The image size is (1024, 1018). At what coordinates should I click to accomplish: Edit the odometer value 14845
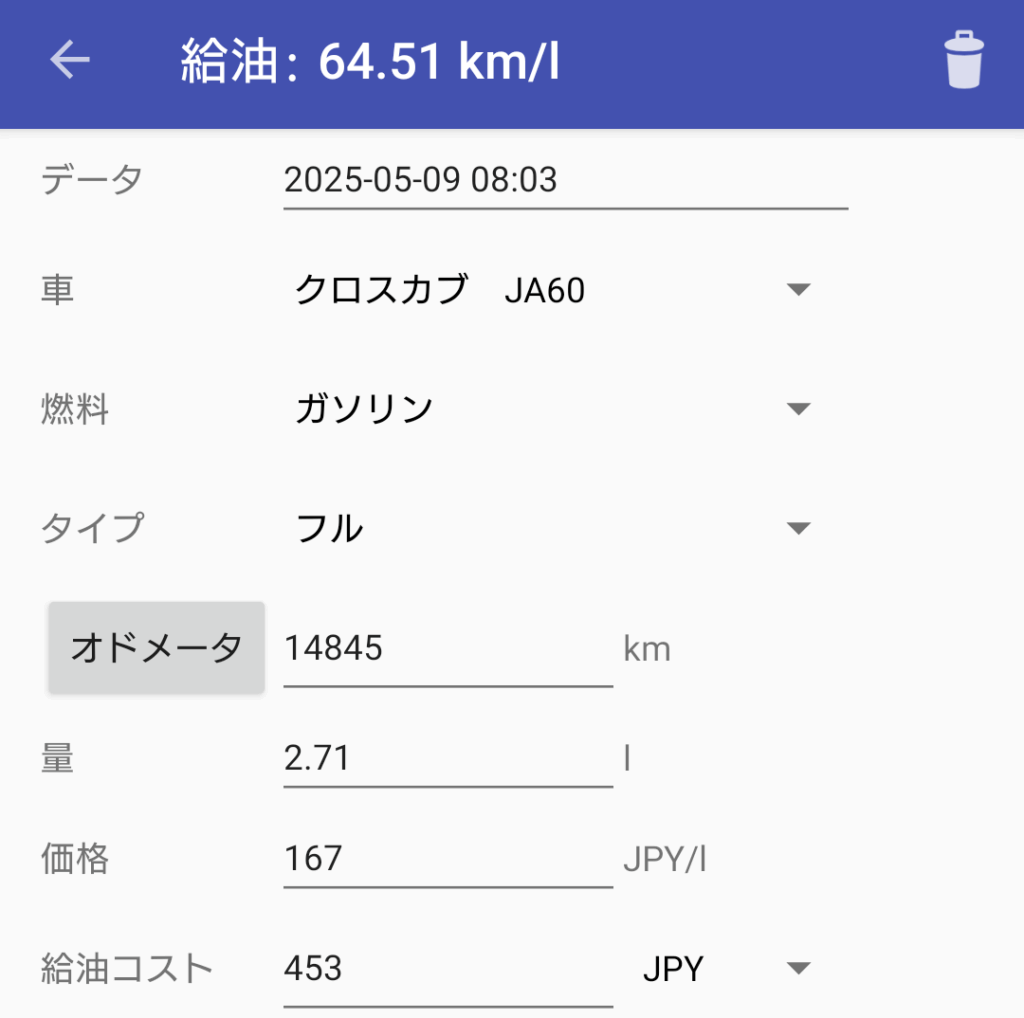pyautogui.click(x=447, y=649)
